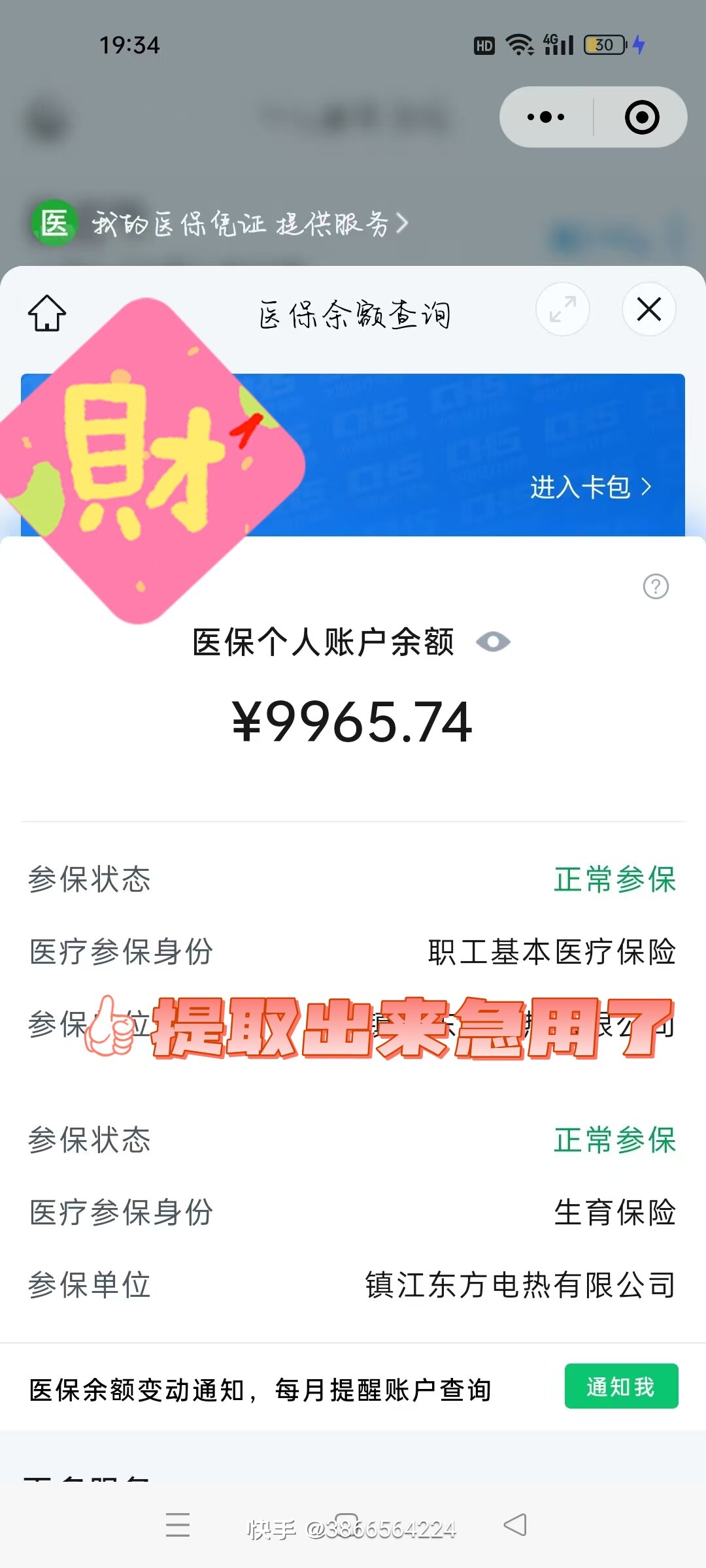The width and height of the screenshot is (706, 1568).
Task: Toggle the Wi-Fi status bar icon
Action: pyautogui.click(x=518, y=44)
